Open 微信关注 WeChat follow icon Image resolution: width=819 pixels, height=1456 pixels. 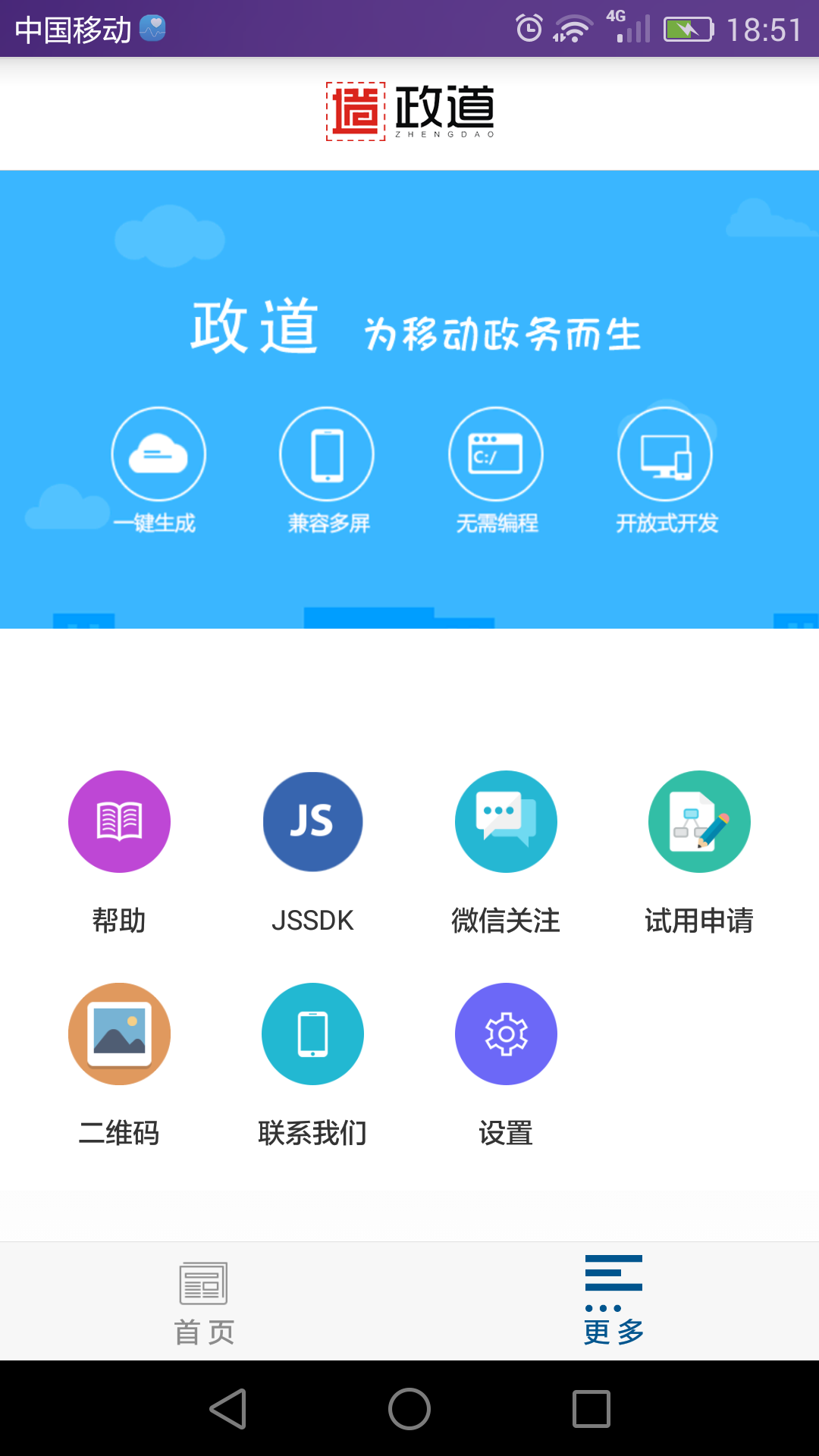point(506,821)
